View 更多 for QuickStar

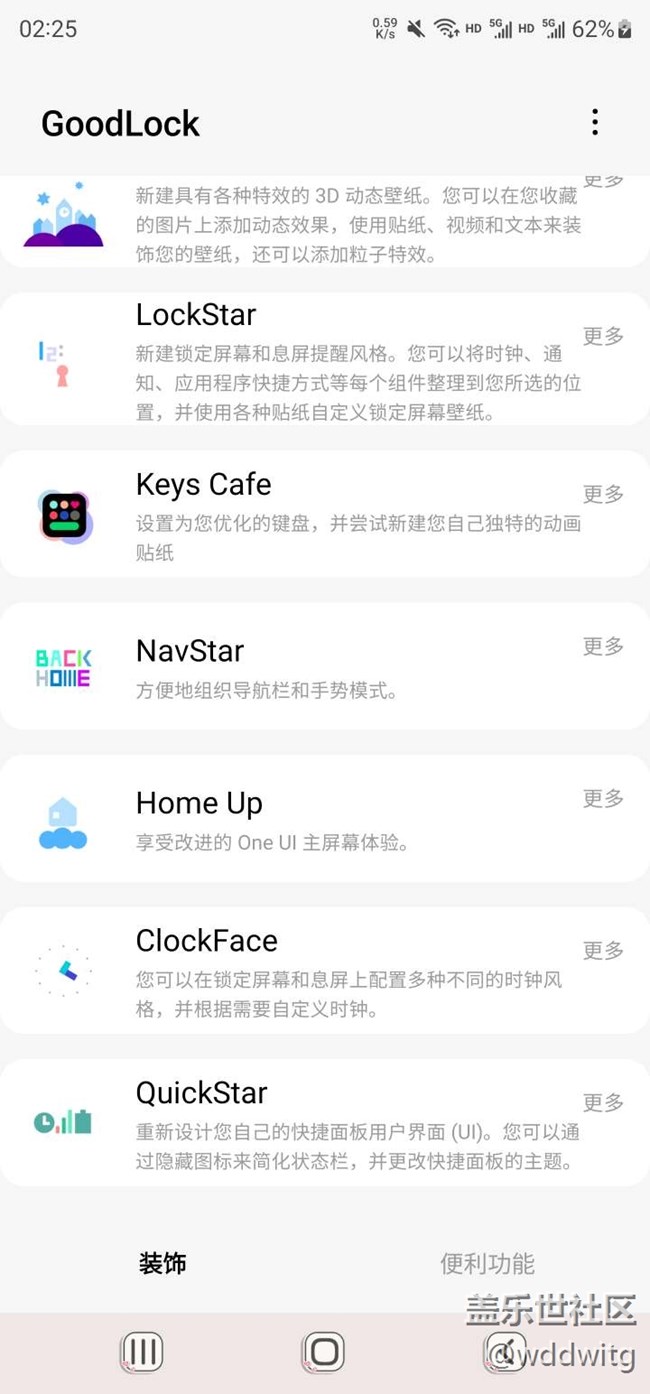point(603,1102)
